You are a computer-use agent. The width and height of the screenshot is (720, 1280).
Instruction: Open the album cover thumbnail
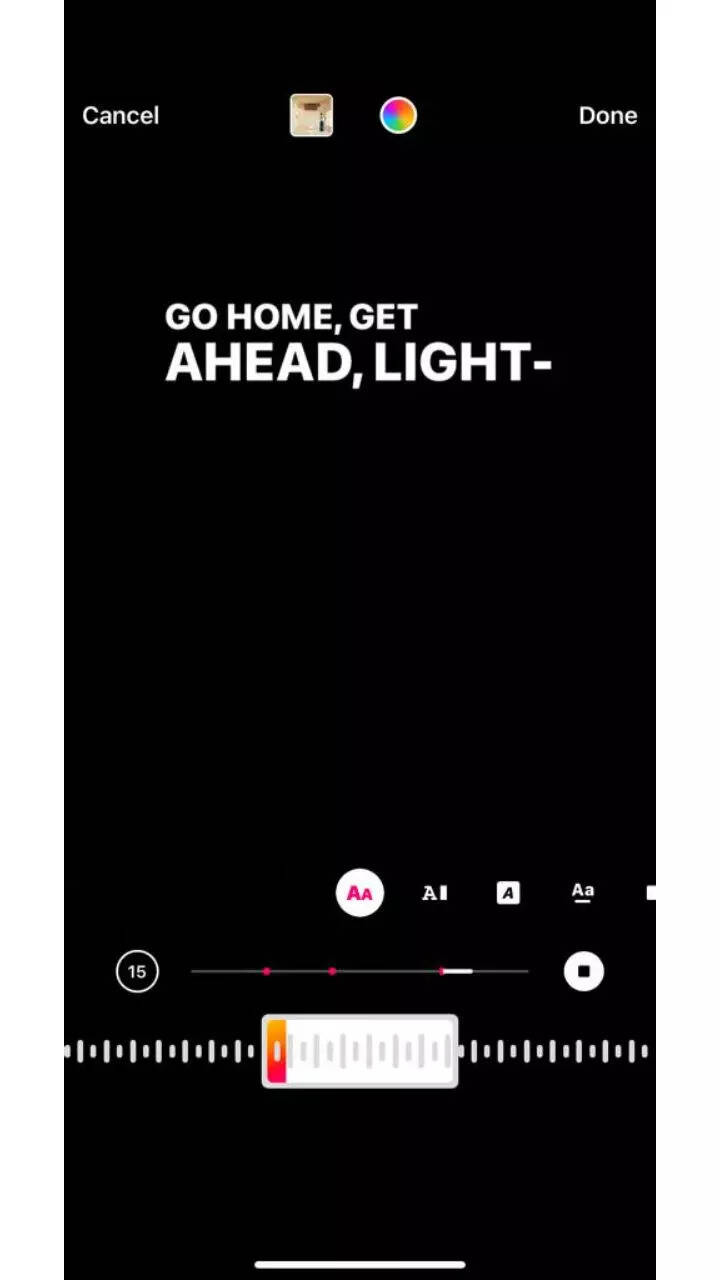311,116
